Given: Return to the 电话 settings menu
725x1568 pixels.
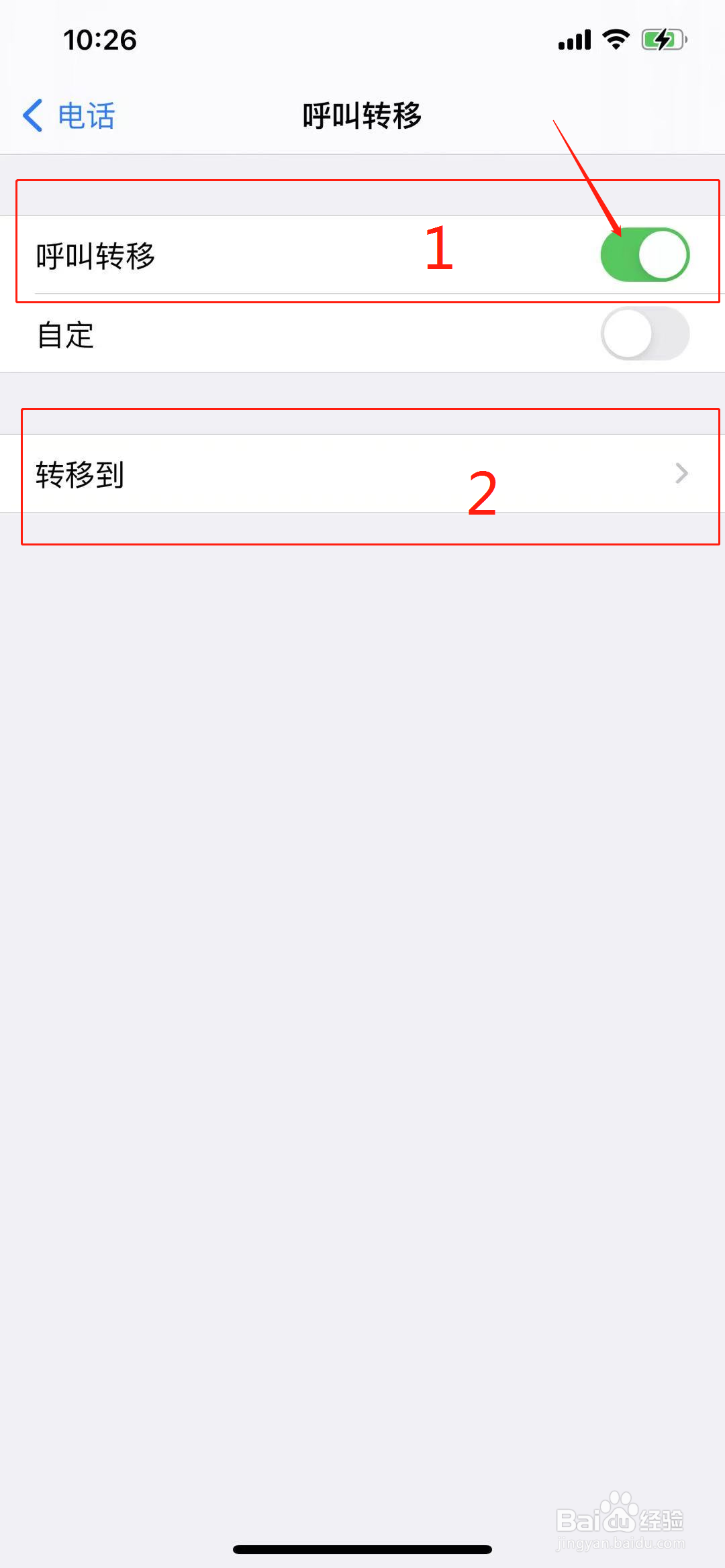Looking at the screenshot, I should tap(67, 114).
